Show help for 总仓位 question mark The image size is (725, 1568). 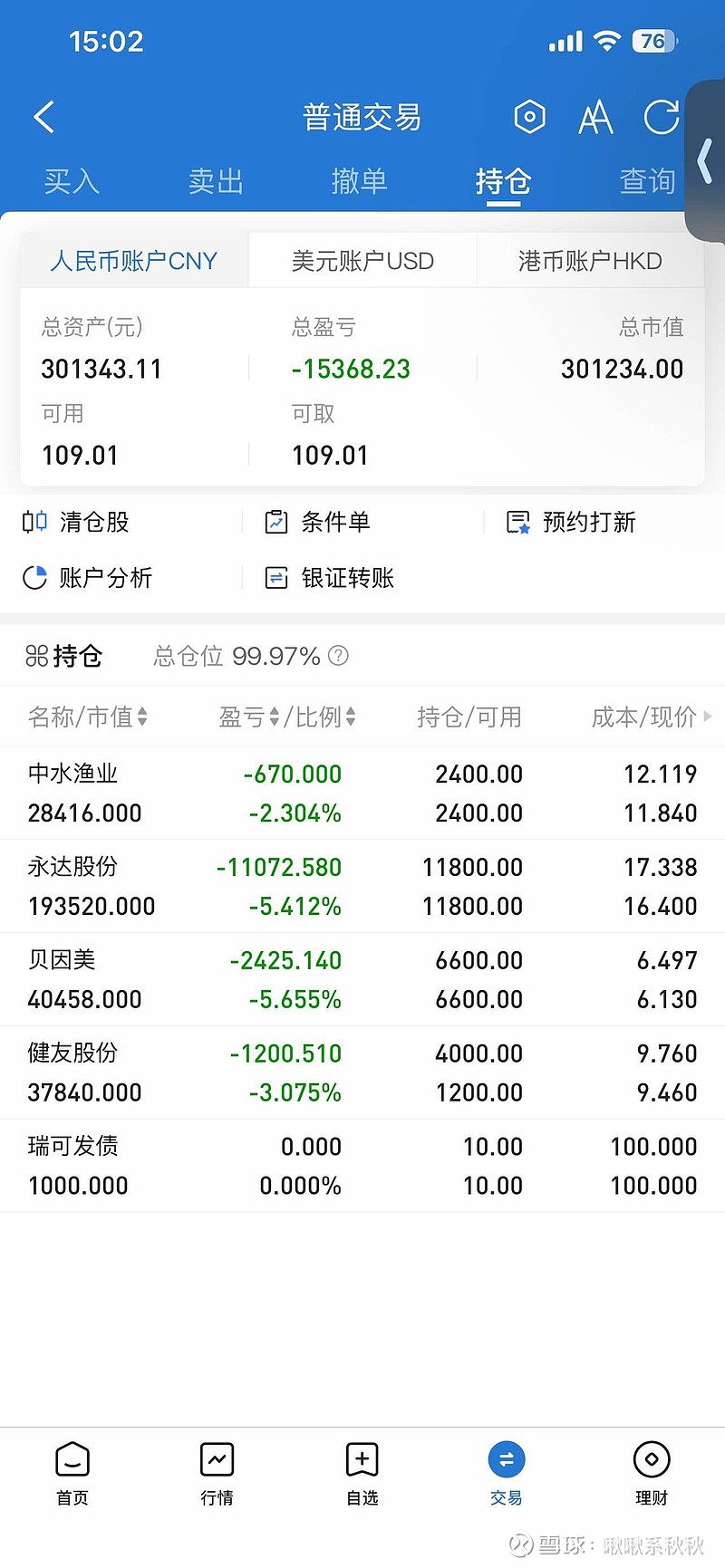(338, 656)
